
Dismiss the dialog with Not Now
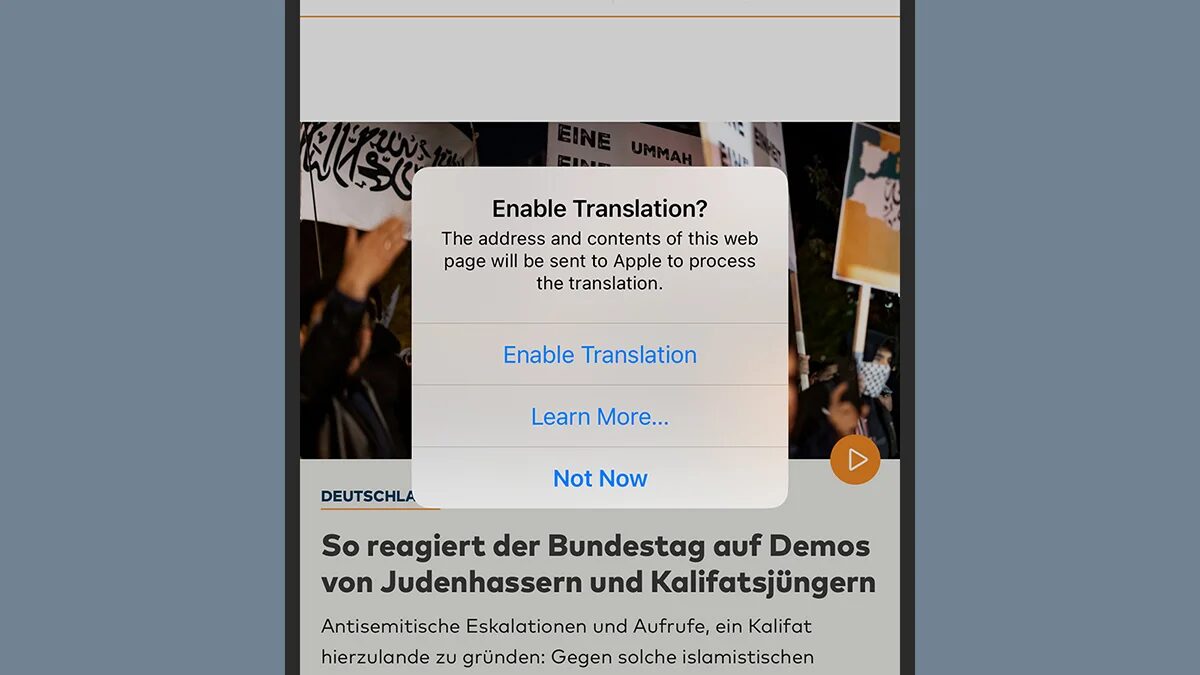click(600, 478)
